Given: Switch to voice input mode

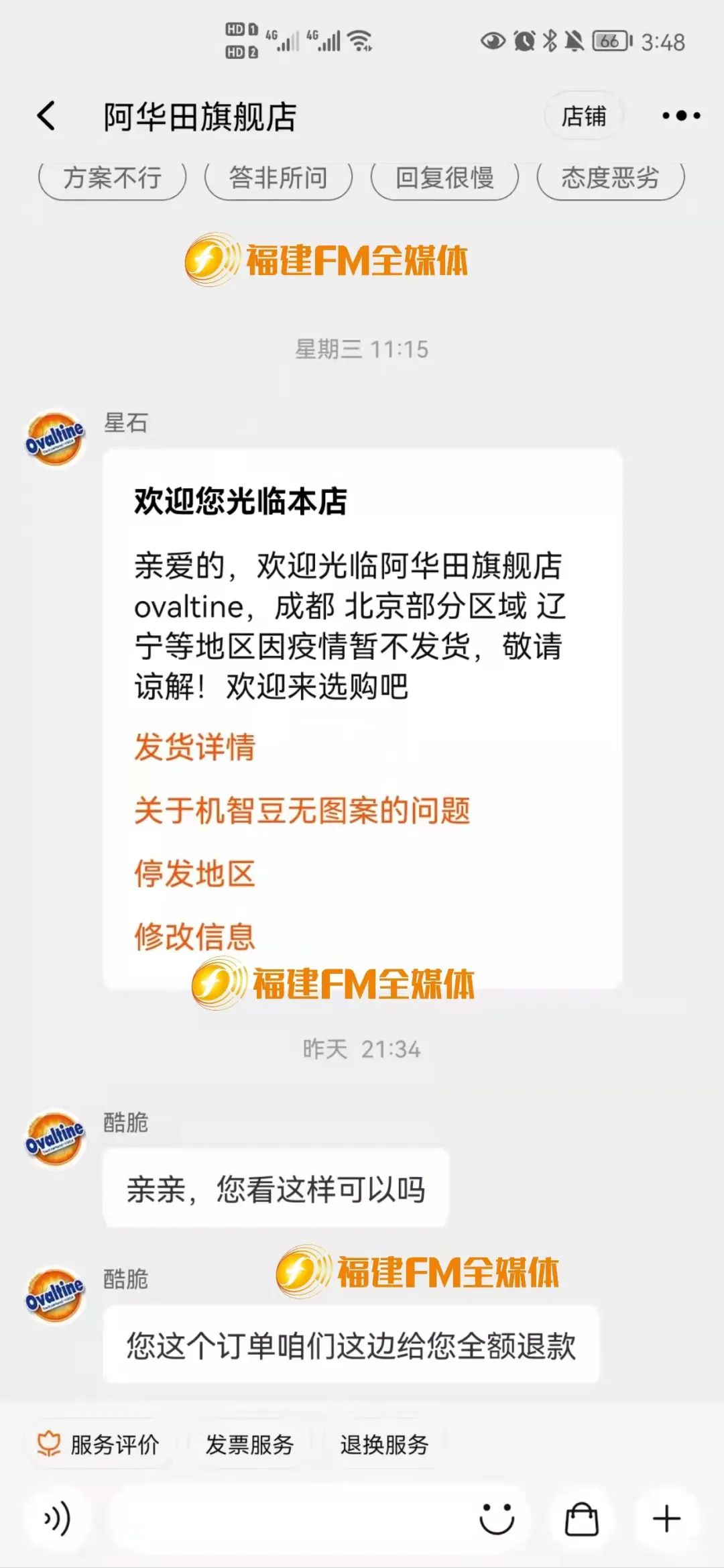Looking at the screenshot, I should click(x=57, y=1518).
